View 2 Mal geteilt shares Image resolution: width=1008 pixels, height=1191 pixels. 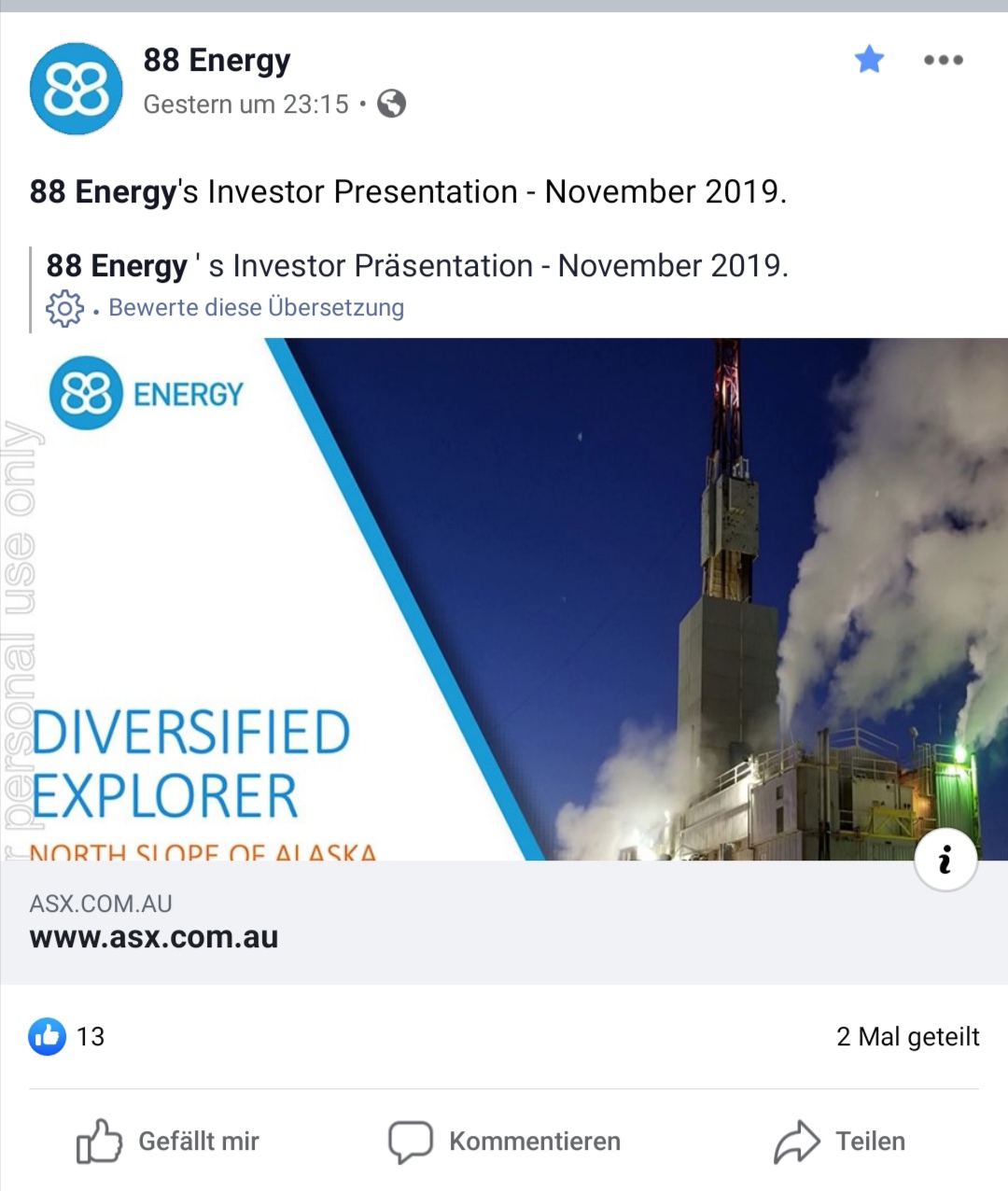(x=907, y=1036)
